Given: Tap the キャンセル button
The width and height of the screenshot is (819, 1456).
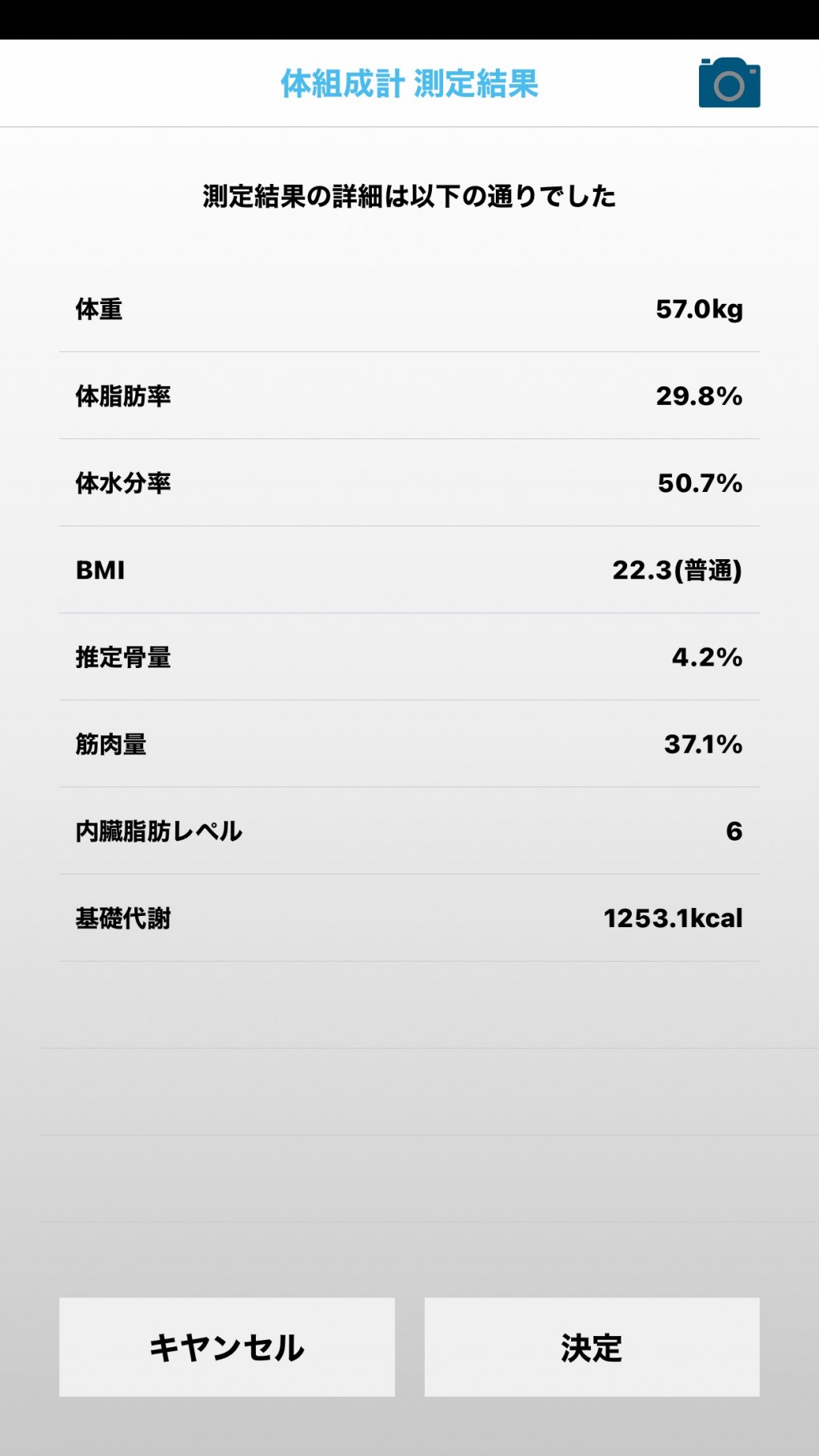Looking at the screenshot, I should point(227,1347).
